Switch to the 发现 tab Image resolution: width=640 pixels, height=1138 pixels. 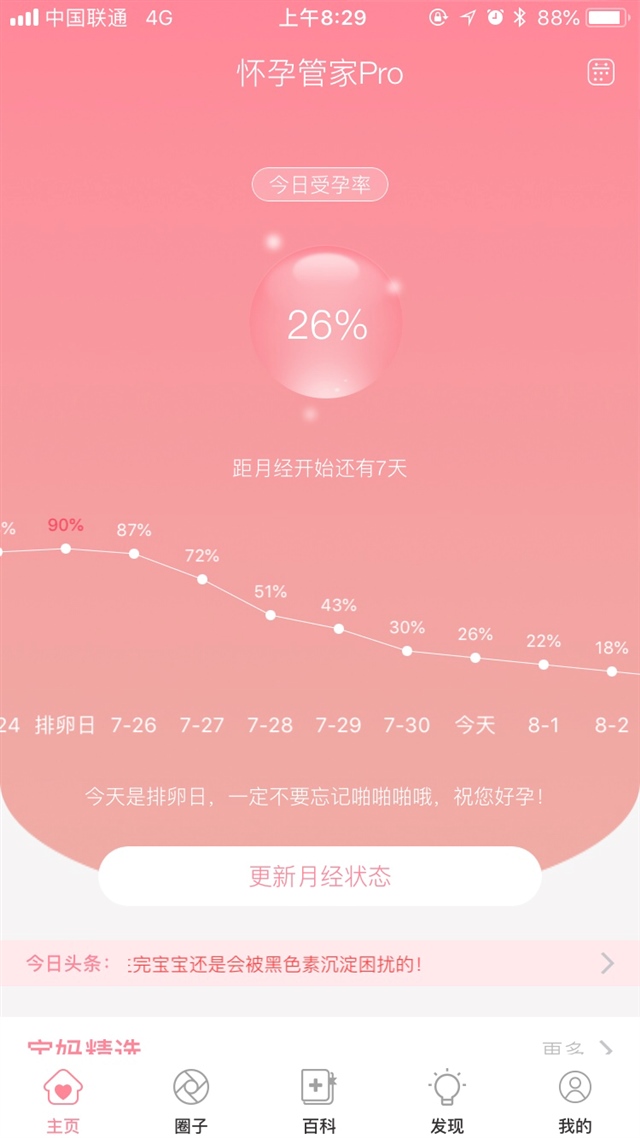pyautogui.click(x=447, y=1100)
